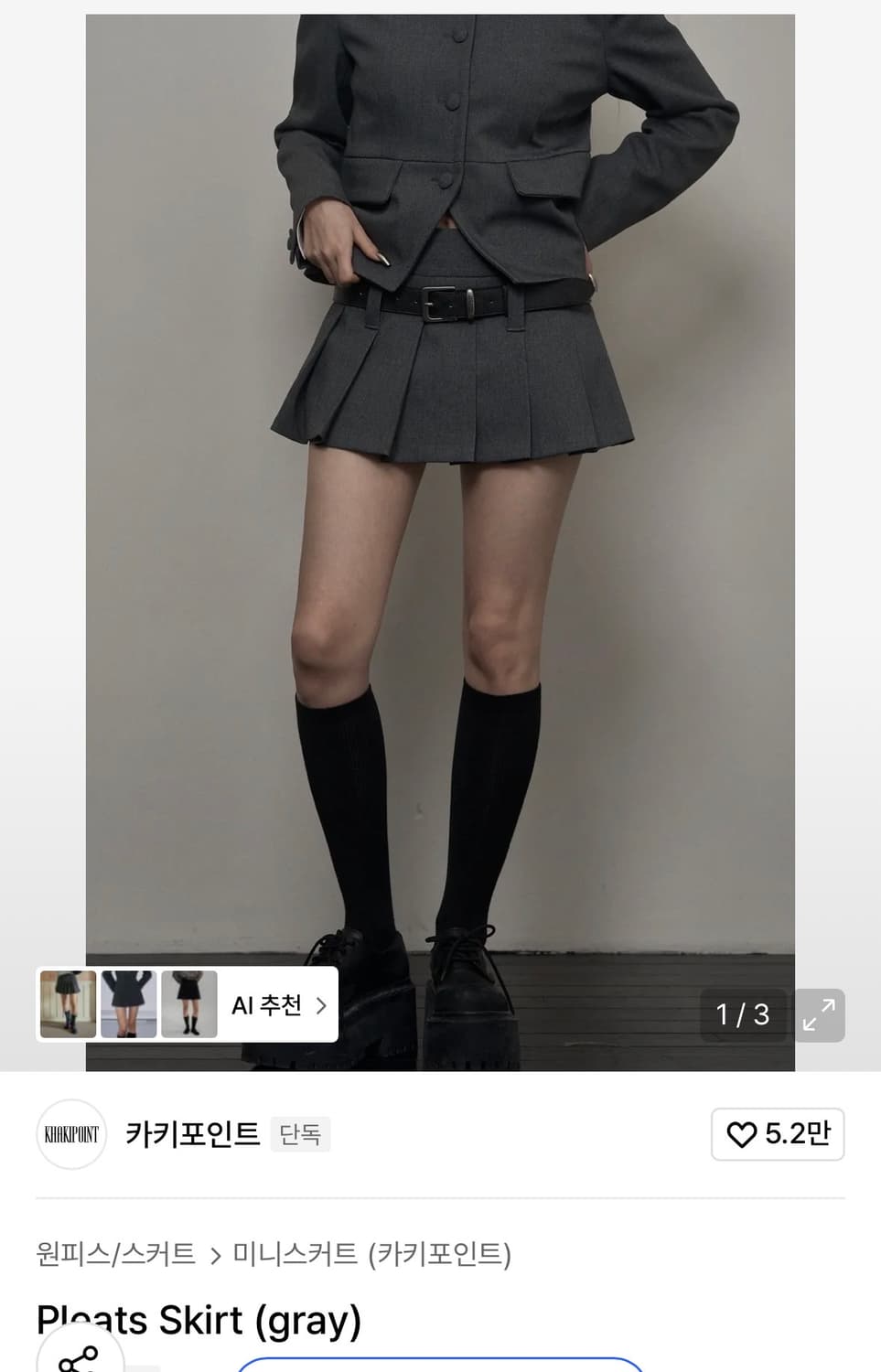Toggle the like heart for this product
The height and width of the screenshot is (1372, 881).
pyautogui.click(x=740, y=1134)
